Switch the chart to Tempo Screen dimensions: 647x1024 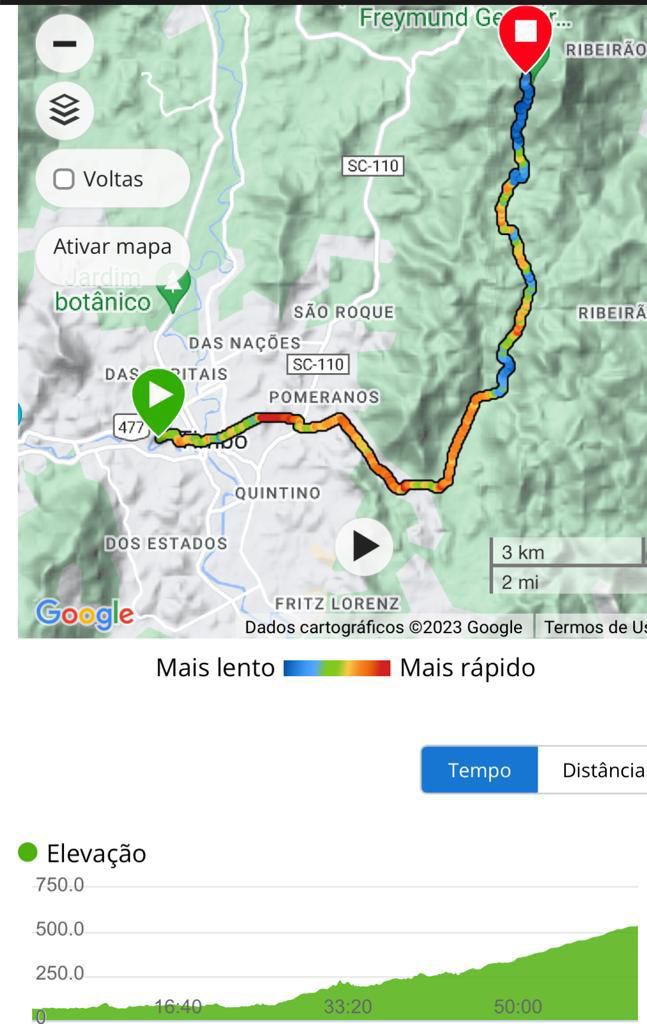tap(479, 770)
